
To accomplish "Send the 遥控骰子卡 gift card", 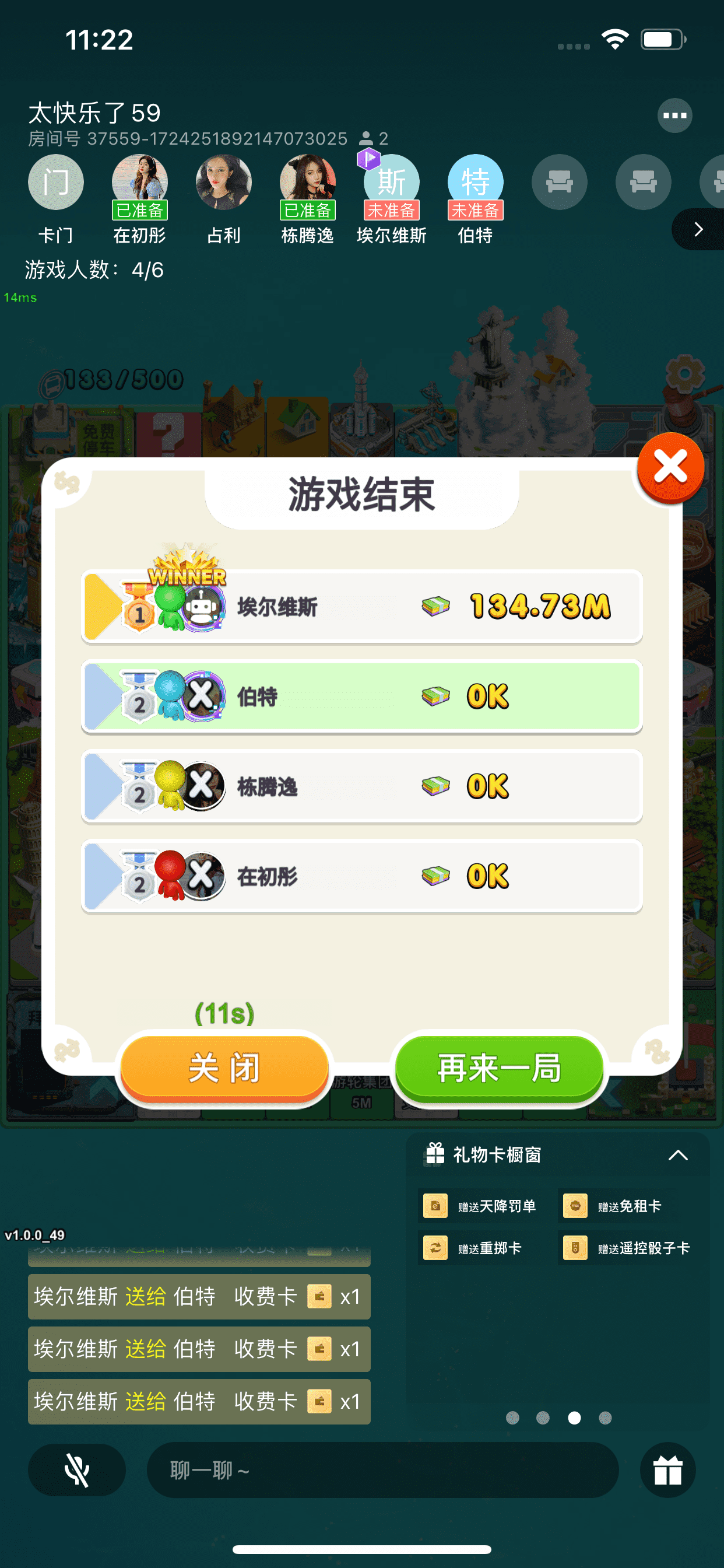I will click(x=627, y=1248).
